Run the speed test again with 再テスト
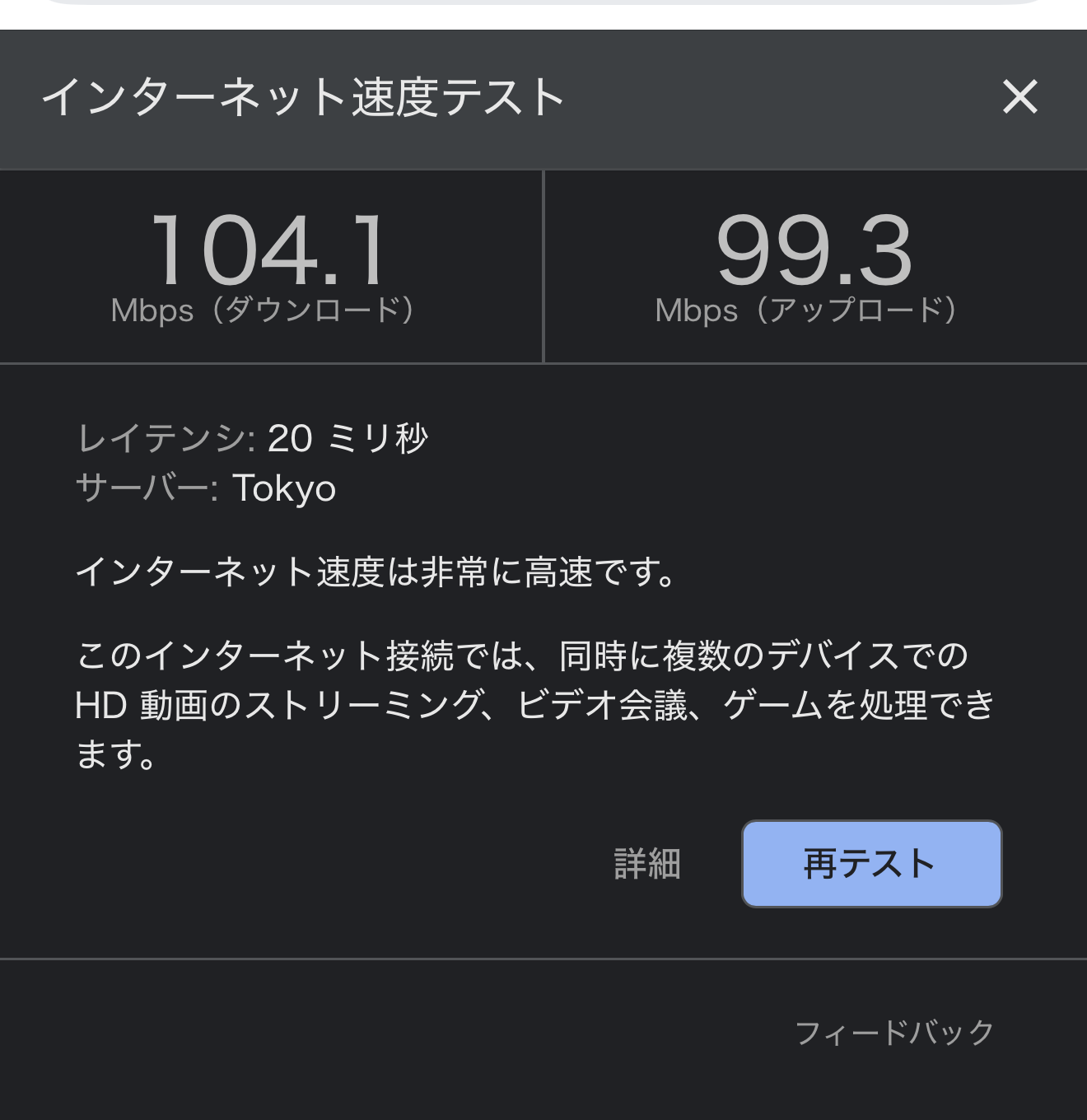The width and height of the screenshot is (1087, 1120). click(x=872, y=864)
